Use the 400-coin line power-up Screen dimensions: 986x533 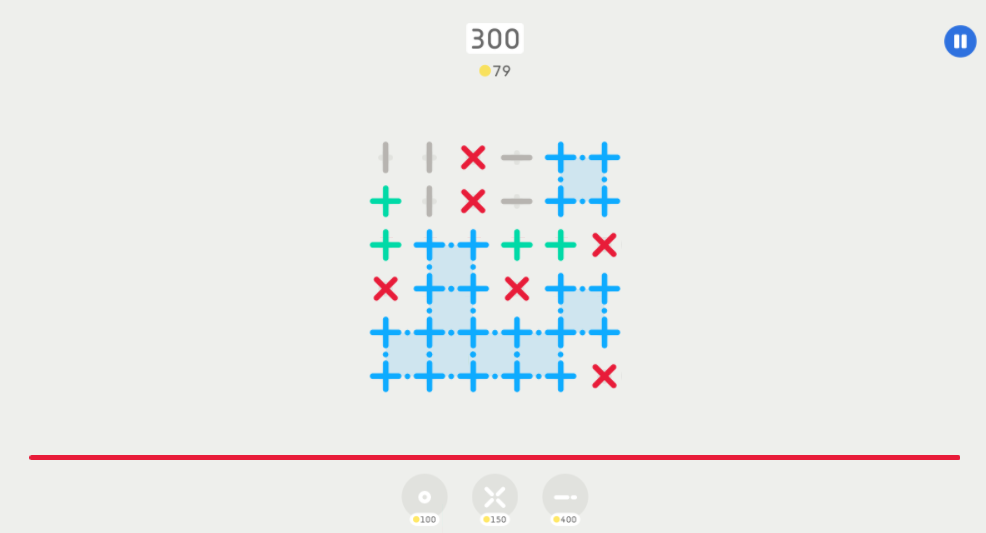(565, 497)
